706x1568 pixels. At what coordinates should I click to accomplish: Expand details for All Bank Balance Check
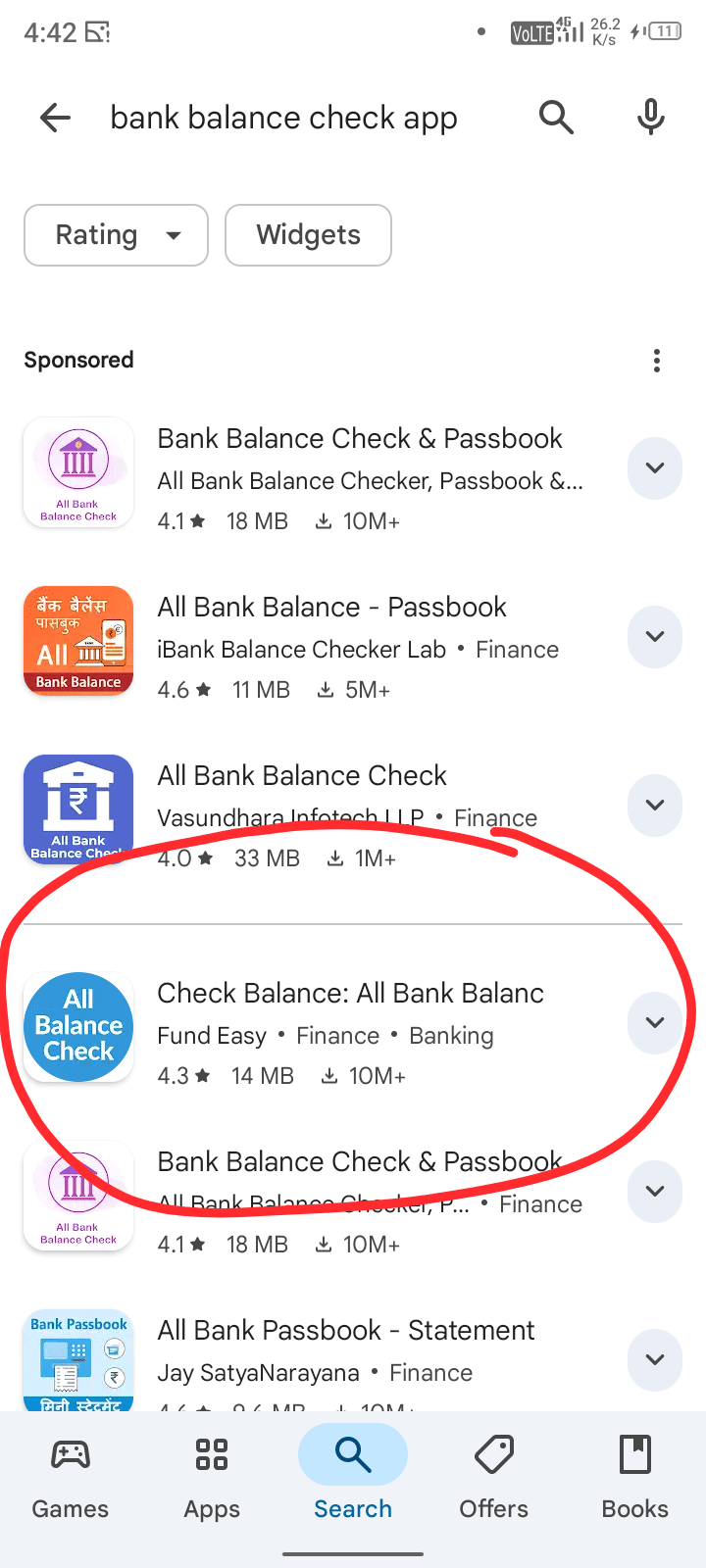tap(654, 806)
